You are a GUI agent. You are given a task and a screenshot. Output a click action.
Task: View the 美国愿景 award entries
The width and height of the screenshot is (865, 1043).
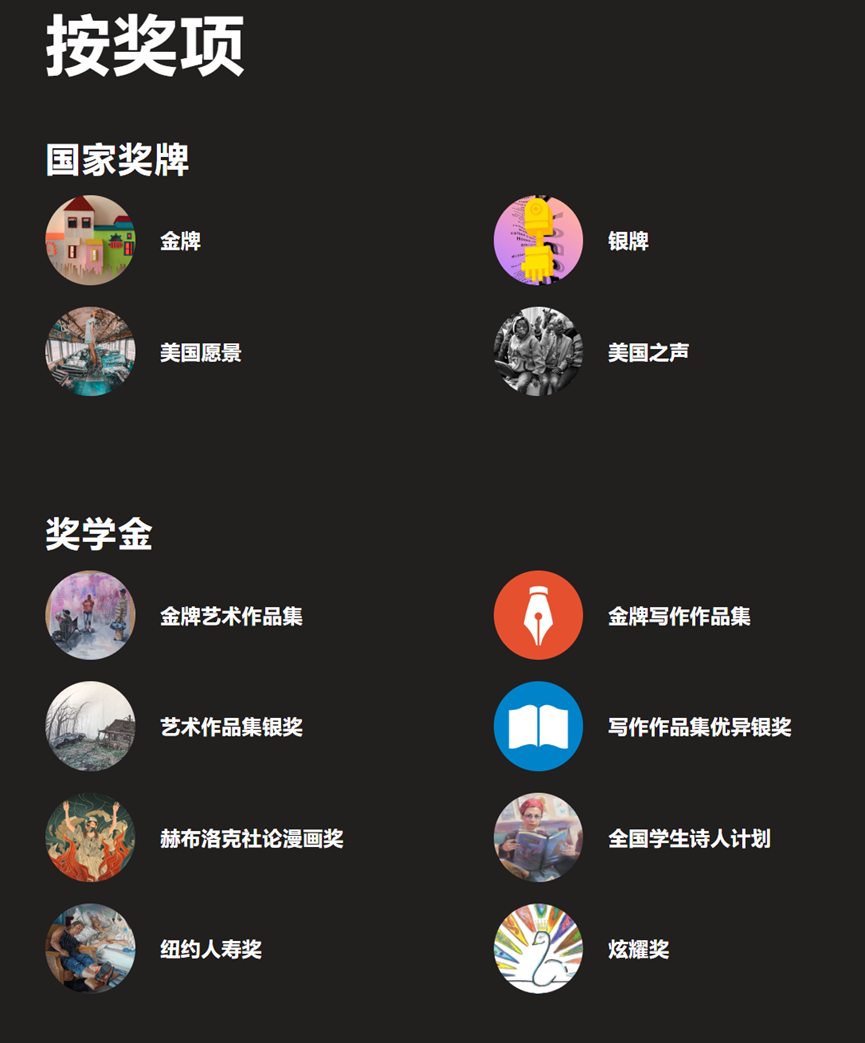[x=200, y=352]
